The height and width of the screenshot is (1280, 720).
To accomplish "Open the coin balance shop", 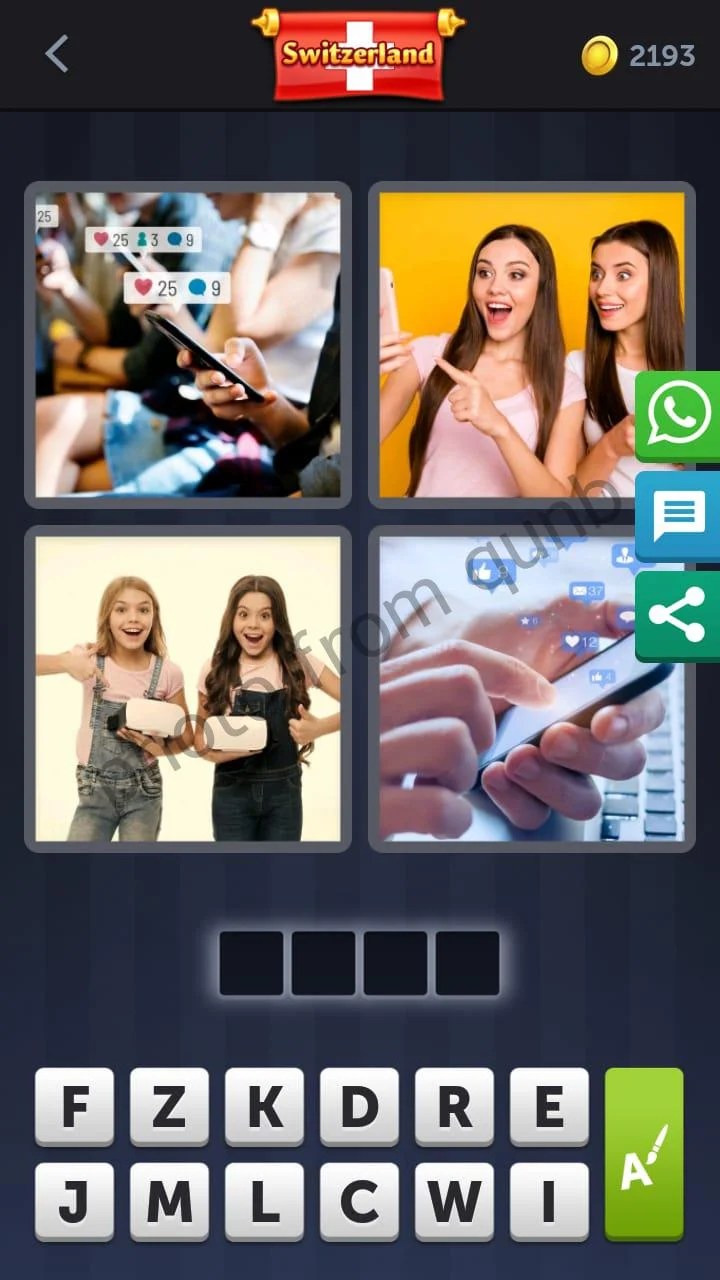I will tap(638, 55).
